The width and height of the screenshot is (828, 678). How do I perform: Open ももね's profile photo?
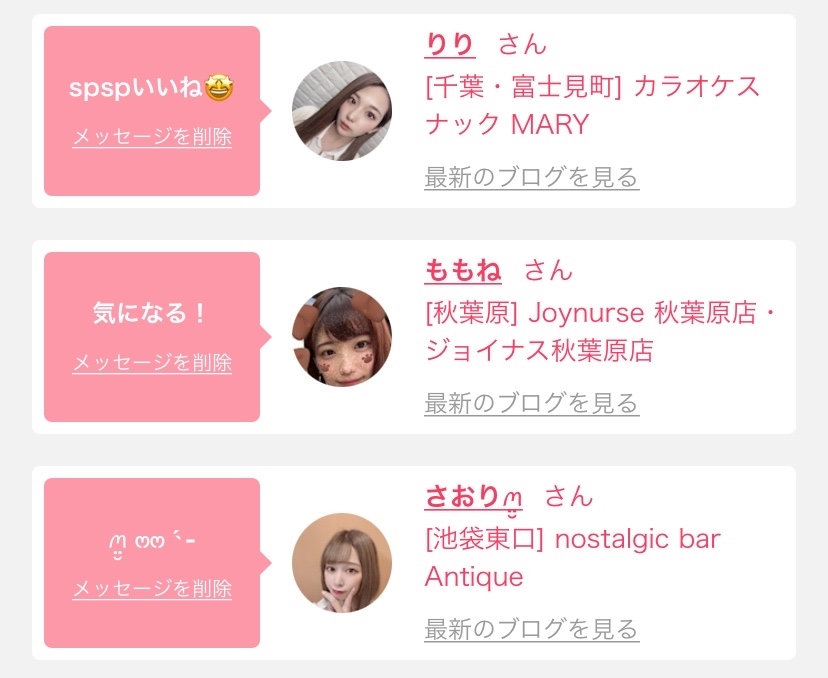[342, 337]
